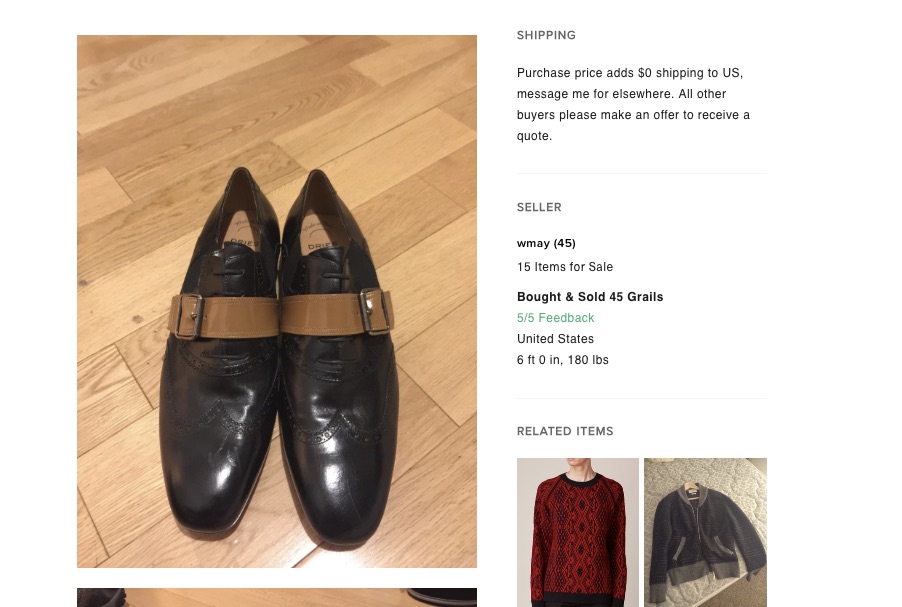This screenshot has width=902, height=607.
Task: Open the navy bomber jacket related item
Action: click(705, 532)
